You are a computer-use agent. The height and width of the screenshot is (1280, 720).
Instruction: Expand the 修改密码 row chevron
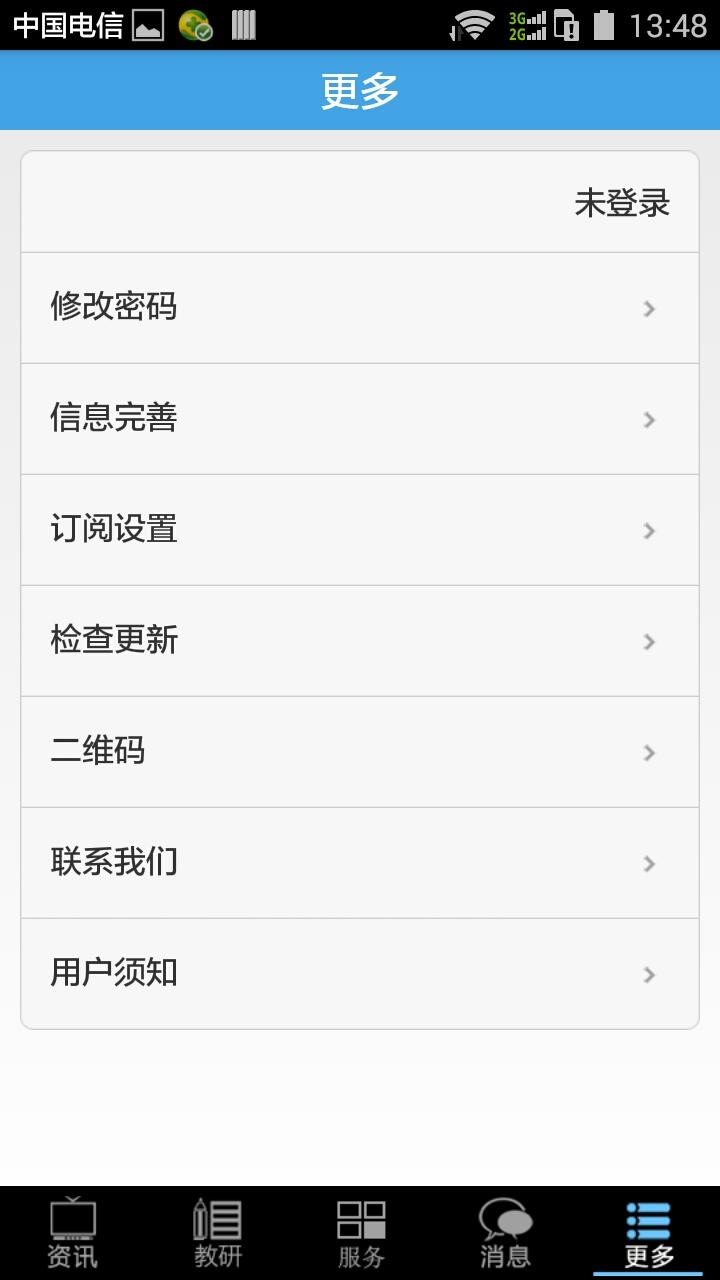[x=651, y=308]
